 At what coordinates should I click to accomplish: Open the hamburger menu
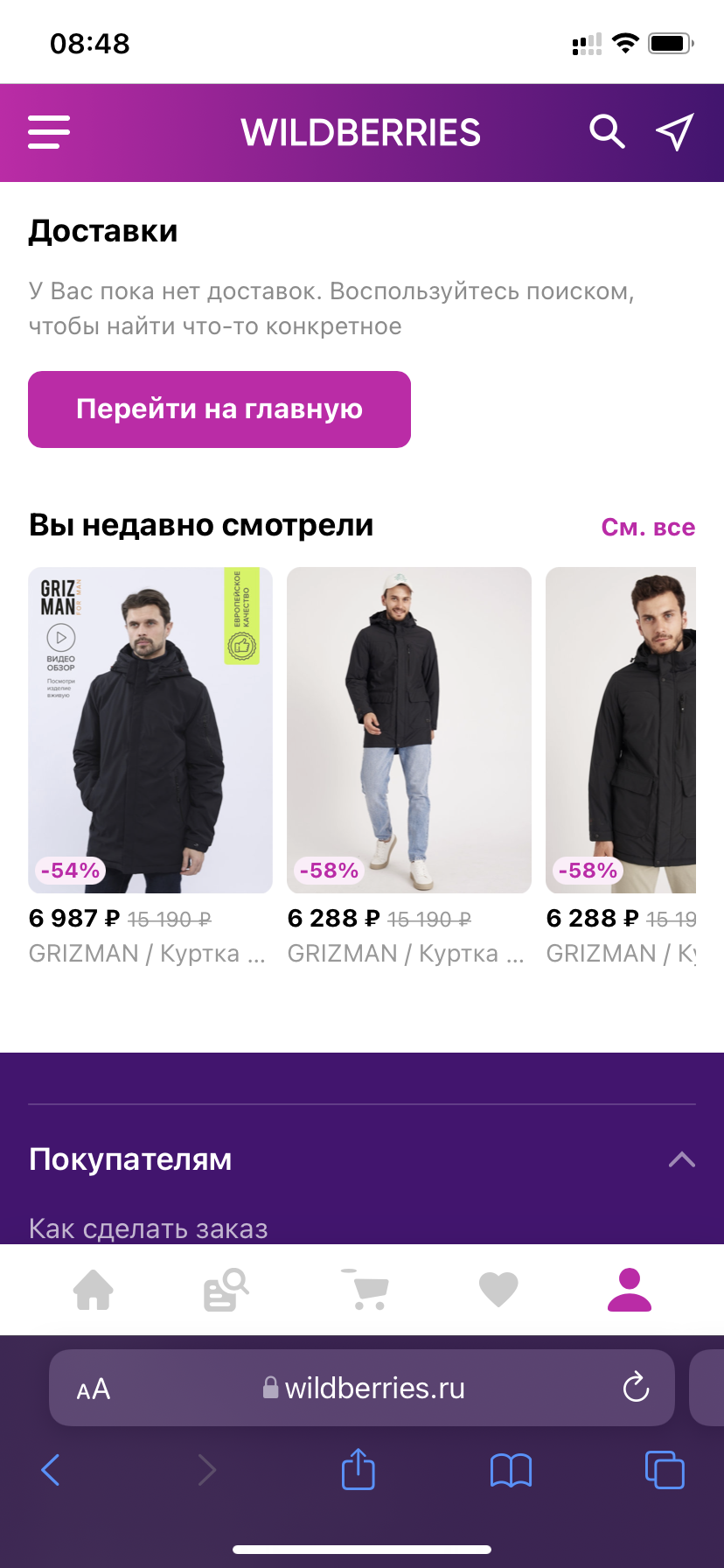coord(49,132)
